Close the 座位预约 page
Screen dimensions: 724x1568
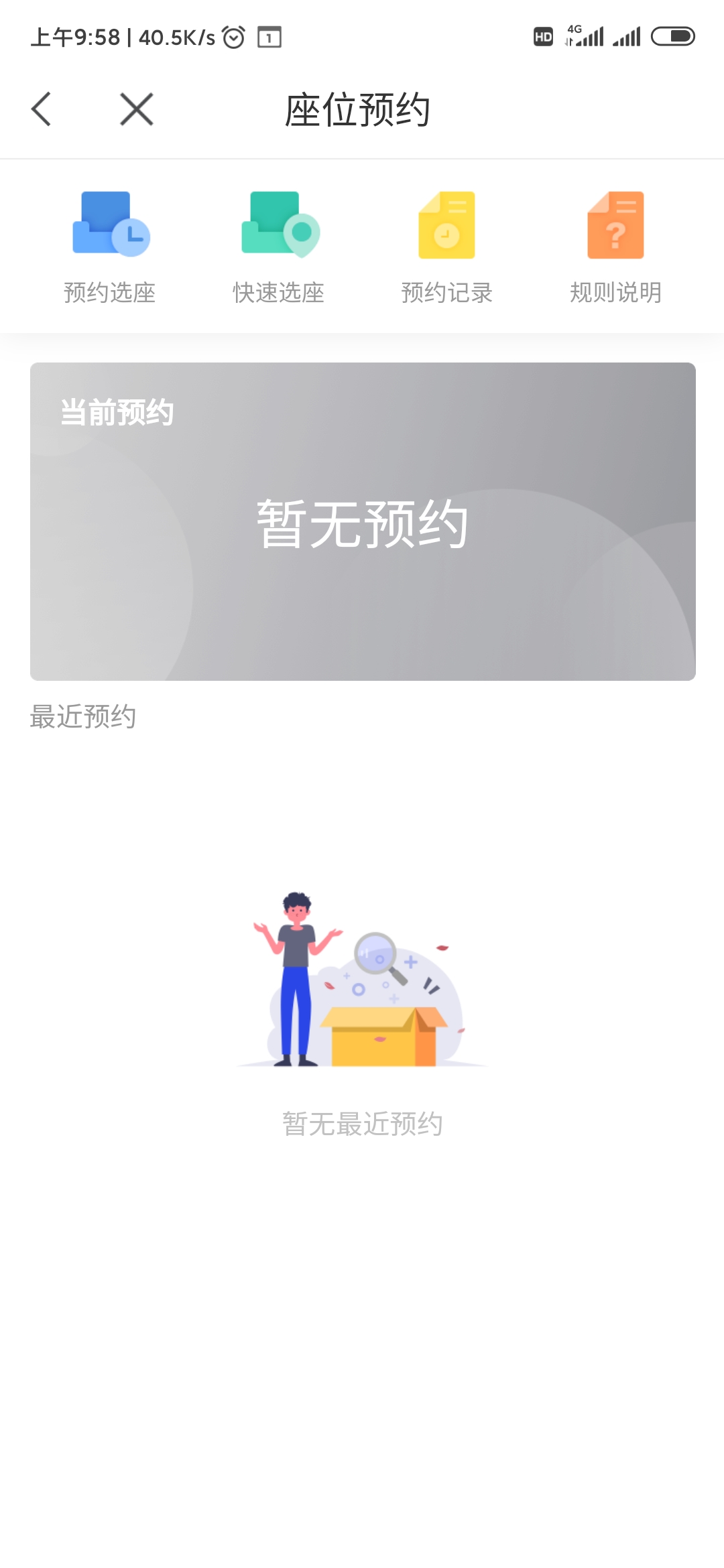(x=137, y=109)
